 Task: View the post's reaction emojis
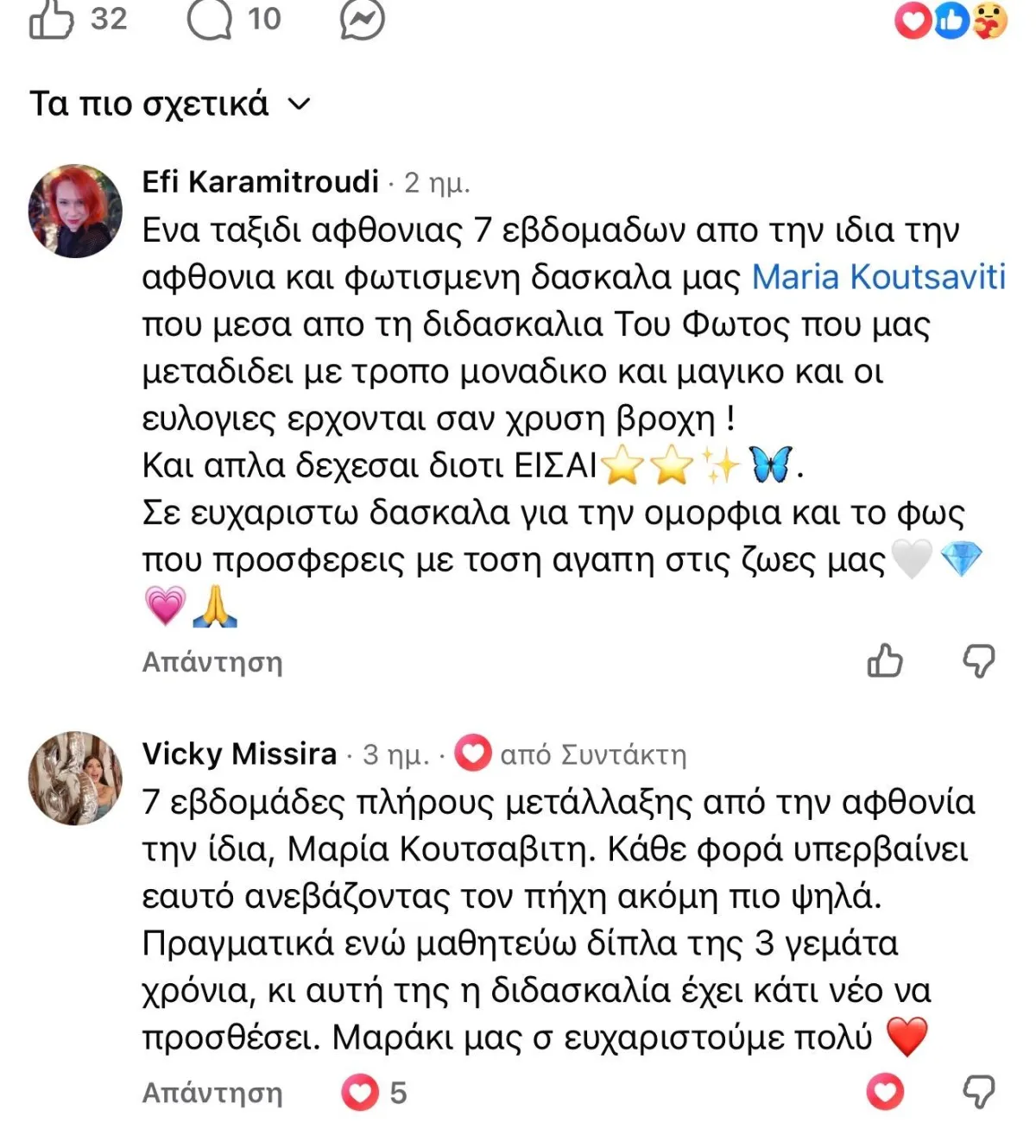click(951, 21)
